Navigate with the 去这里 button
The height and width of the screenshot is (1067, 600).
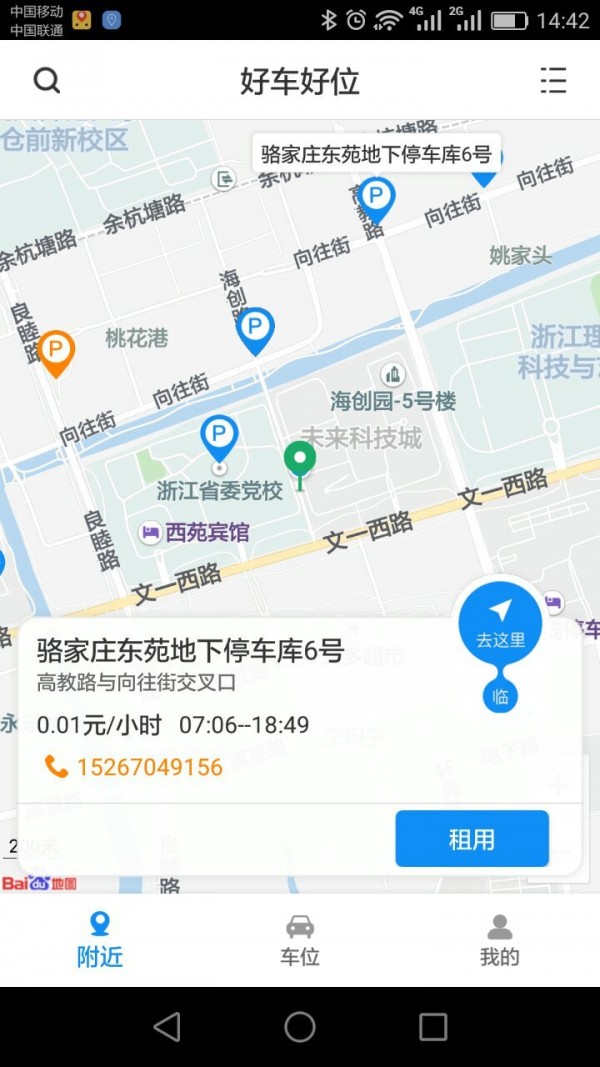click(500, 623)
